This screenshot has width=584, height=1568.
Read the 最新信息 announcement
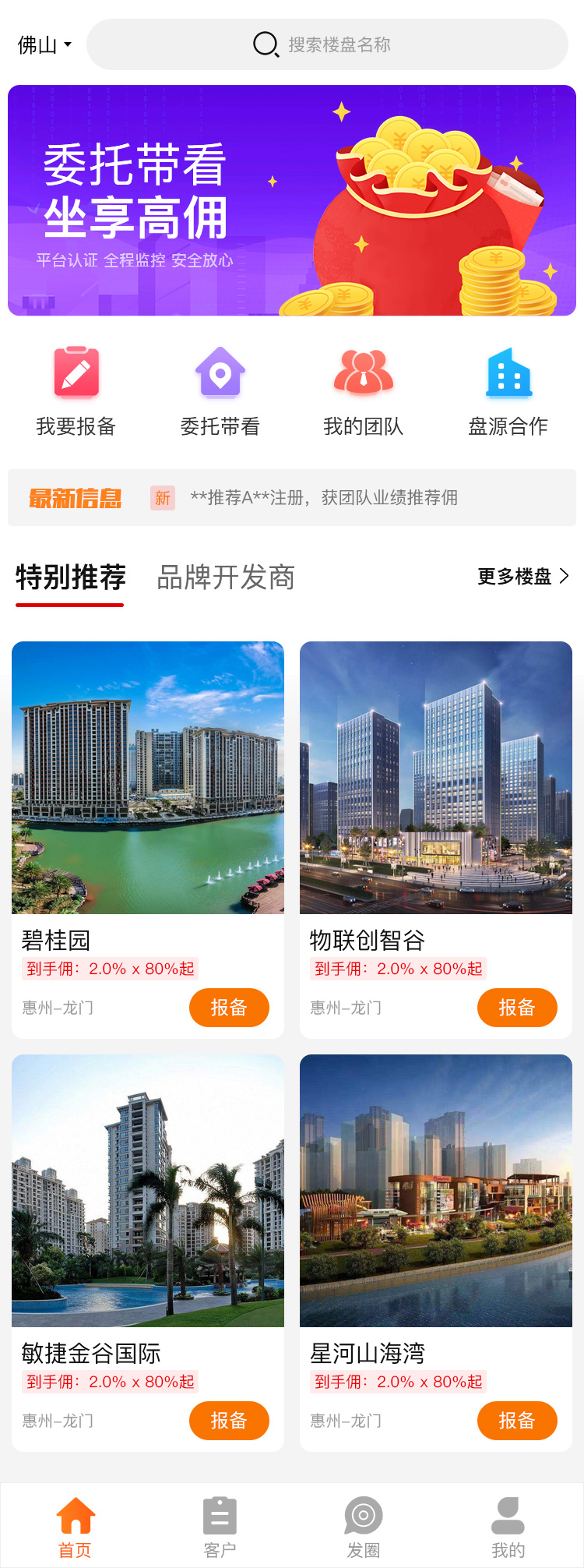point(323,498)
